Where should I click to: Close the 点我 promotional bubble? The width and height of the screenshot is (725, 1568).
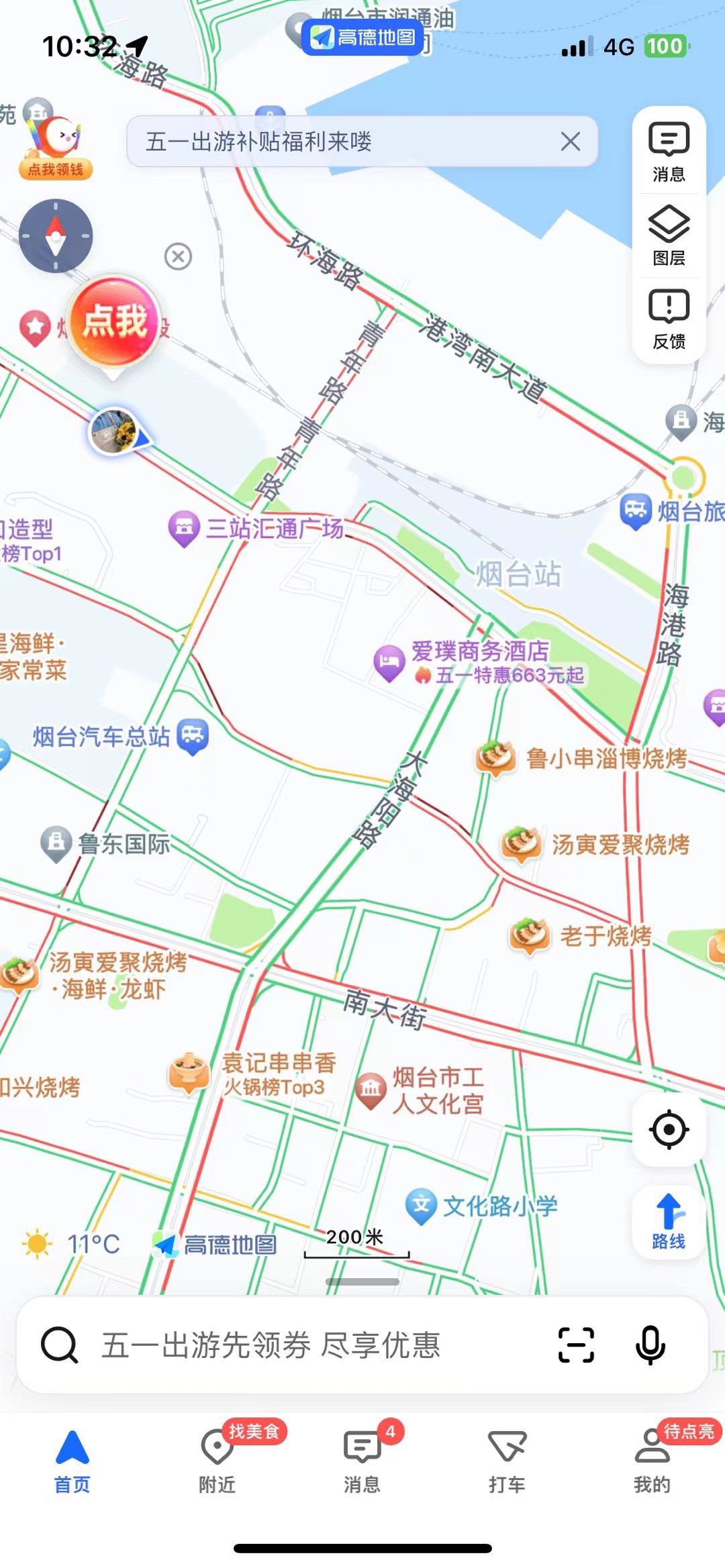click(178, 256)
